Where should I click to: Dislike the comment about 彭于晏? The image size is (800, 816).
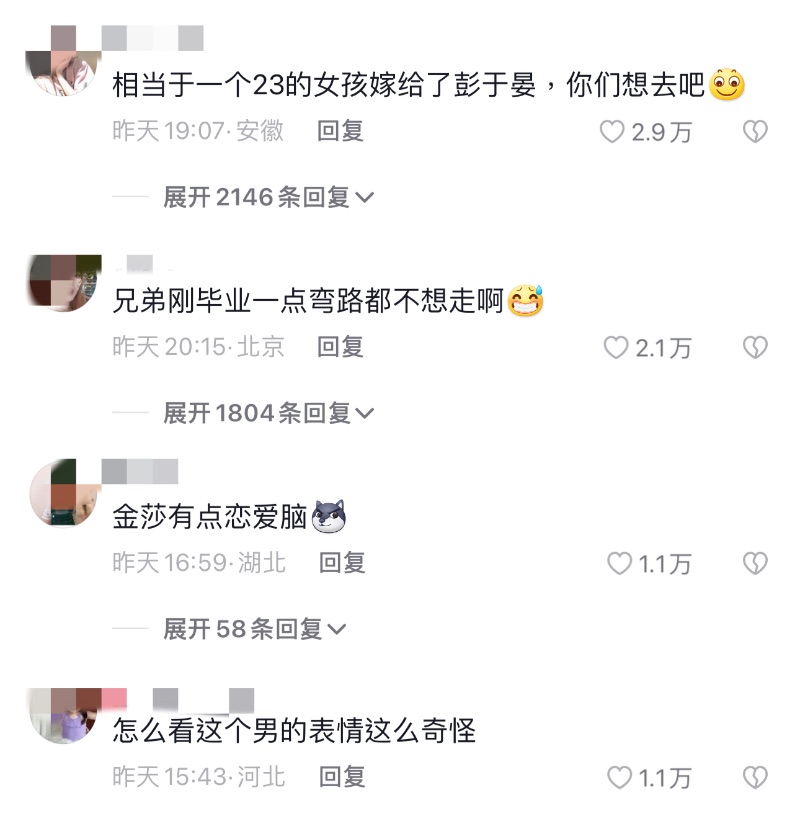(x=754, y=132)
